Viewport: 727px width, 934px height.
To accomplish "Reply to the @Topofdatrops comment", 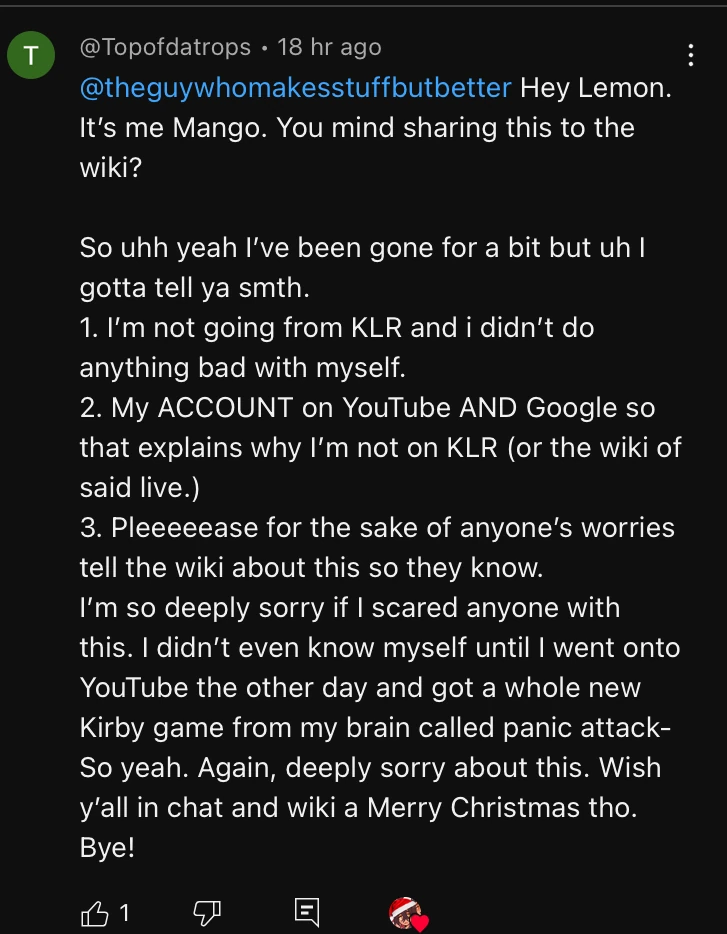I will (307, 911).
